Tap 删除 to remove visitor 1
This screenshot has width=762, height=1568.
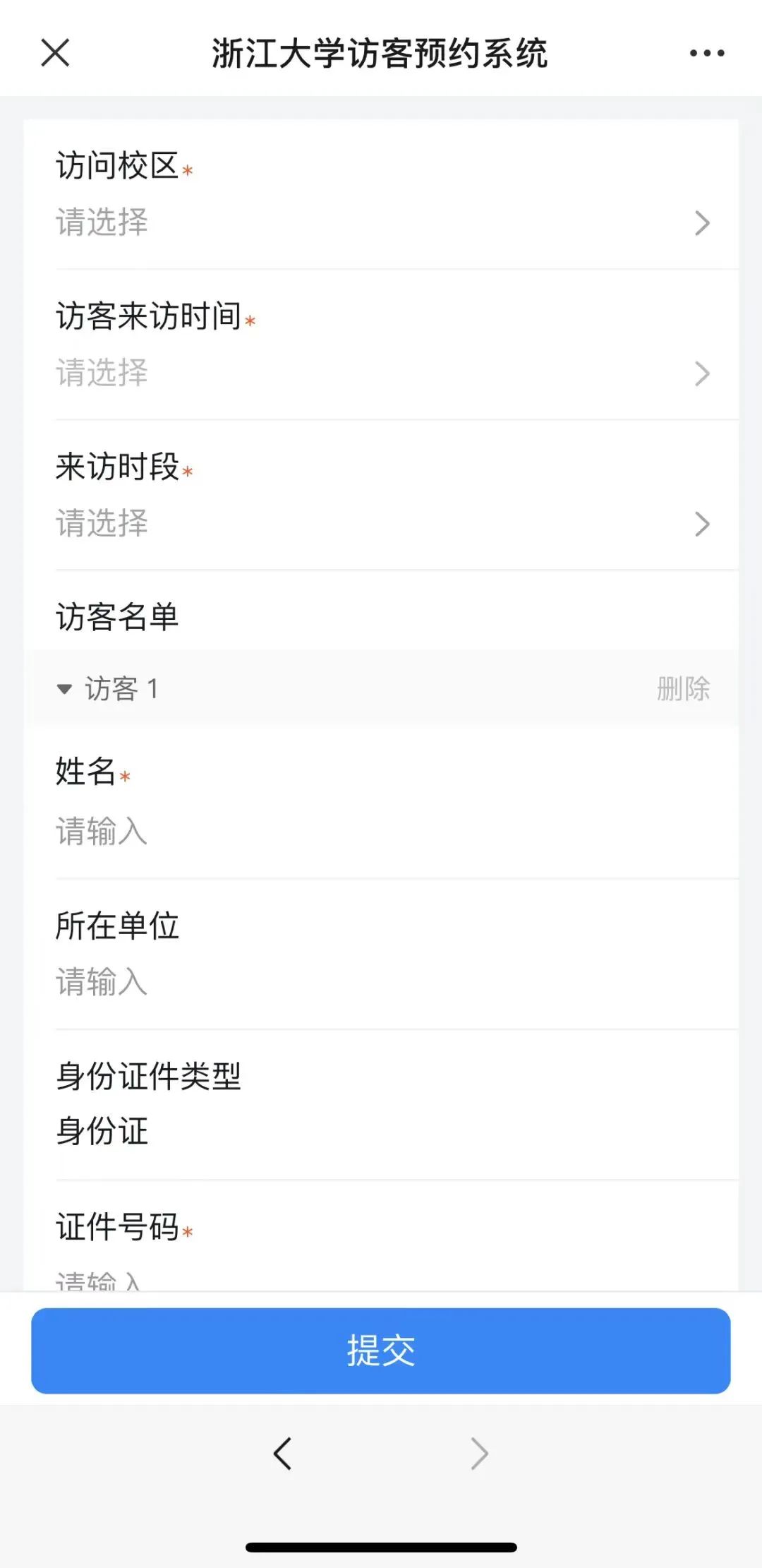[x=683, y=689]
